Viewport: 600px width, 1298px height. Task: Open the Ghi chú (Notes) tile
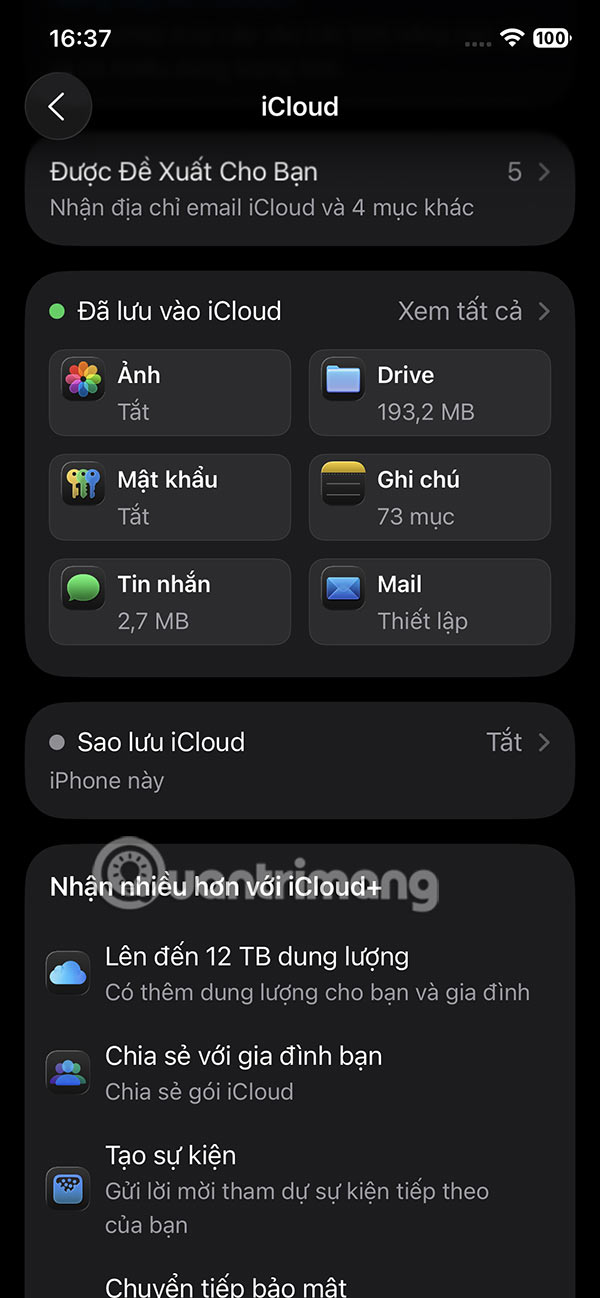430,497
